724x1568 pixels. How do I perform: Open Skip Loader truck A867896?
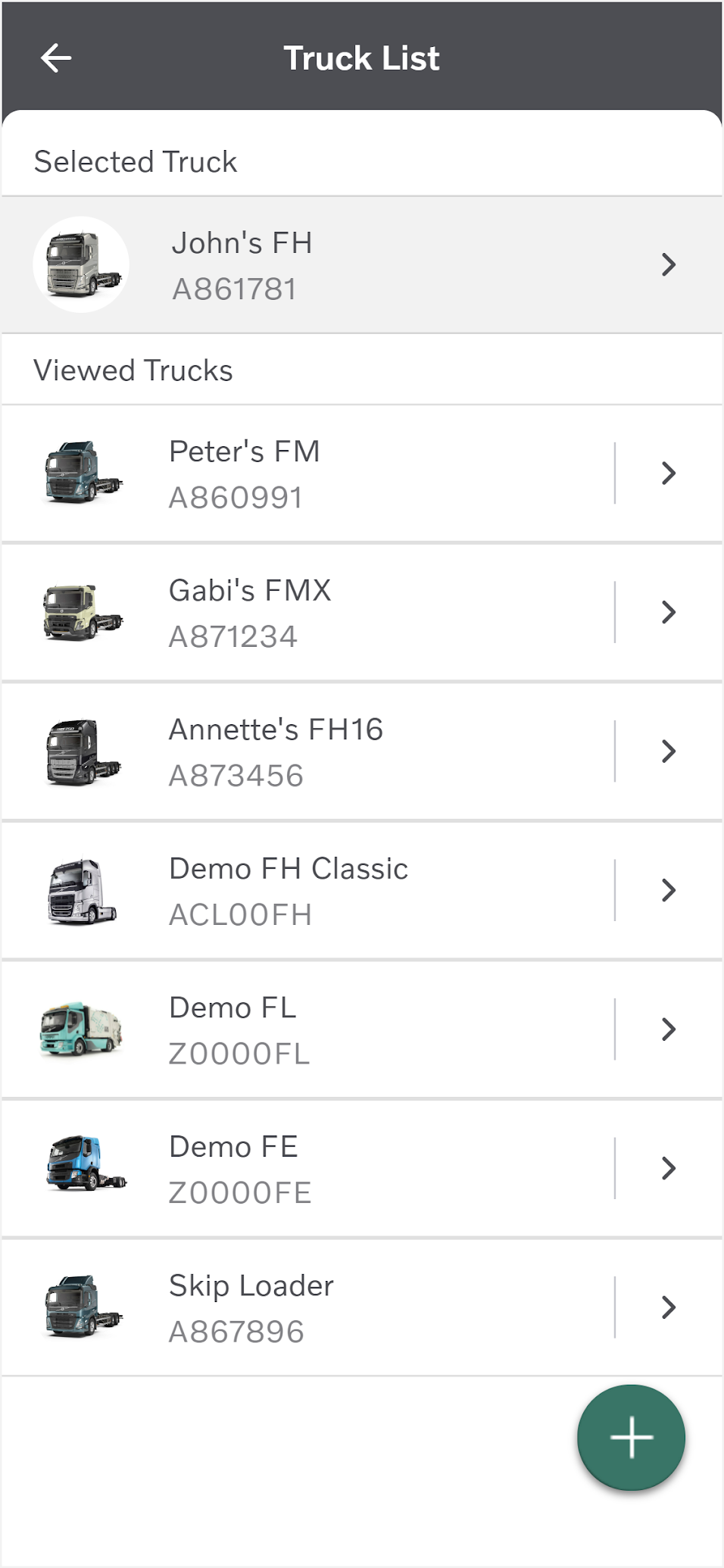pyautogui.click(x=318, y=1308)
